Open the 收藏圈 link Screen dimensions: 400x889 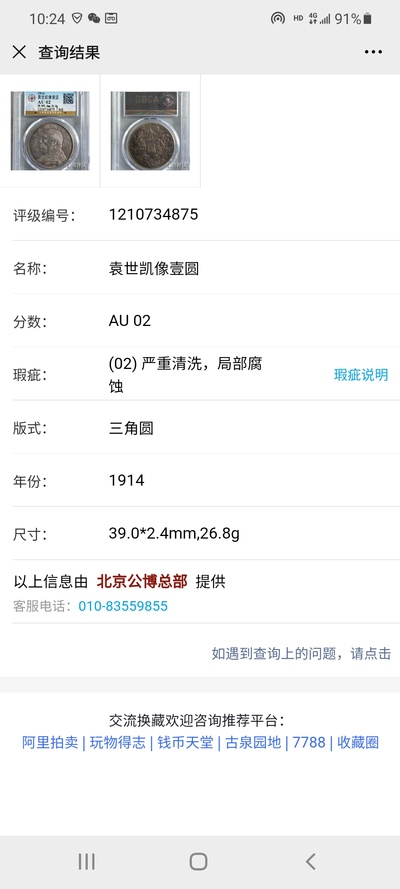pos(358,742)
